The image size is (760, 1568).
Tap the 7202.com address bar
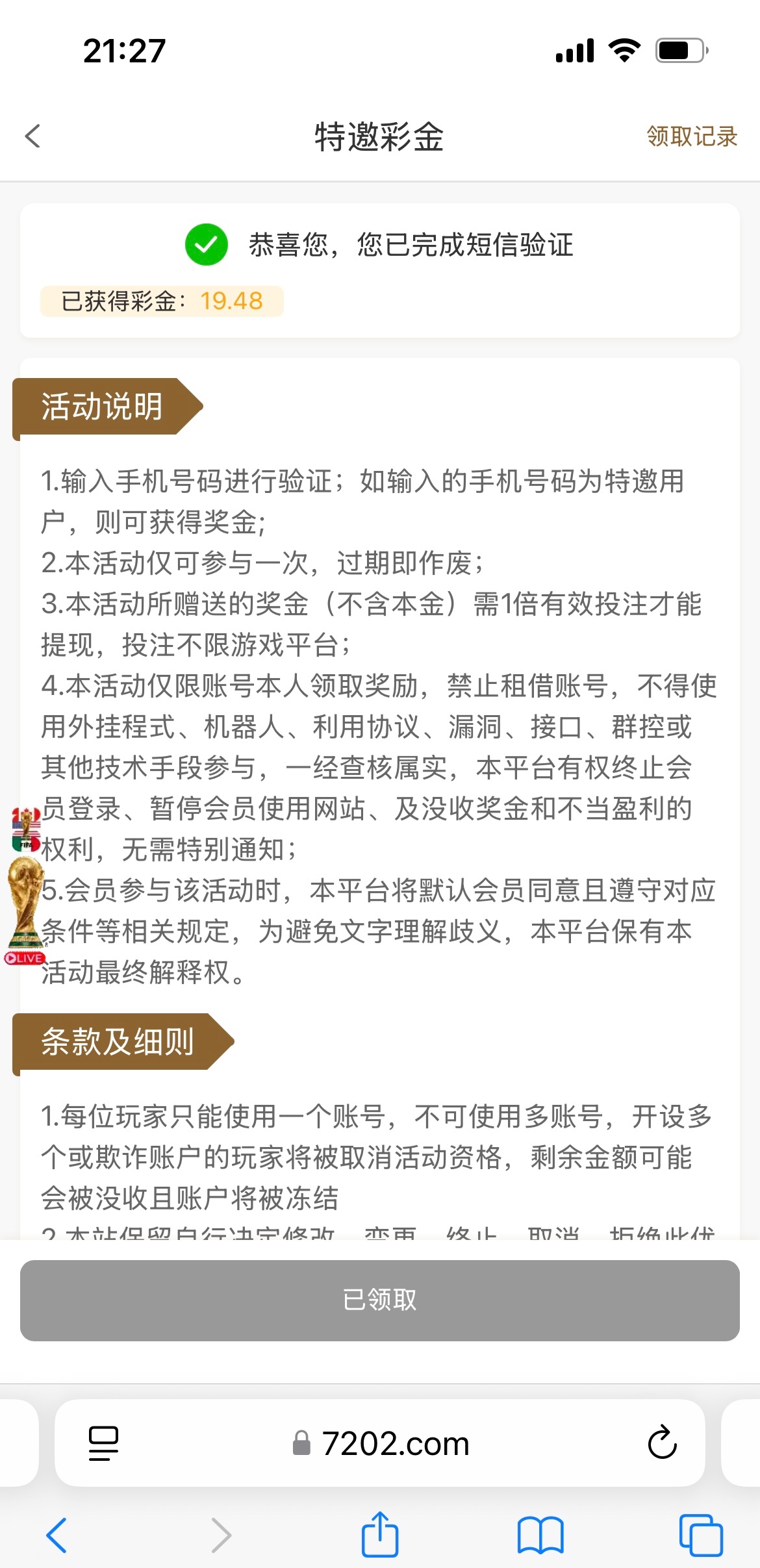[x=380, y=1443]
